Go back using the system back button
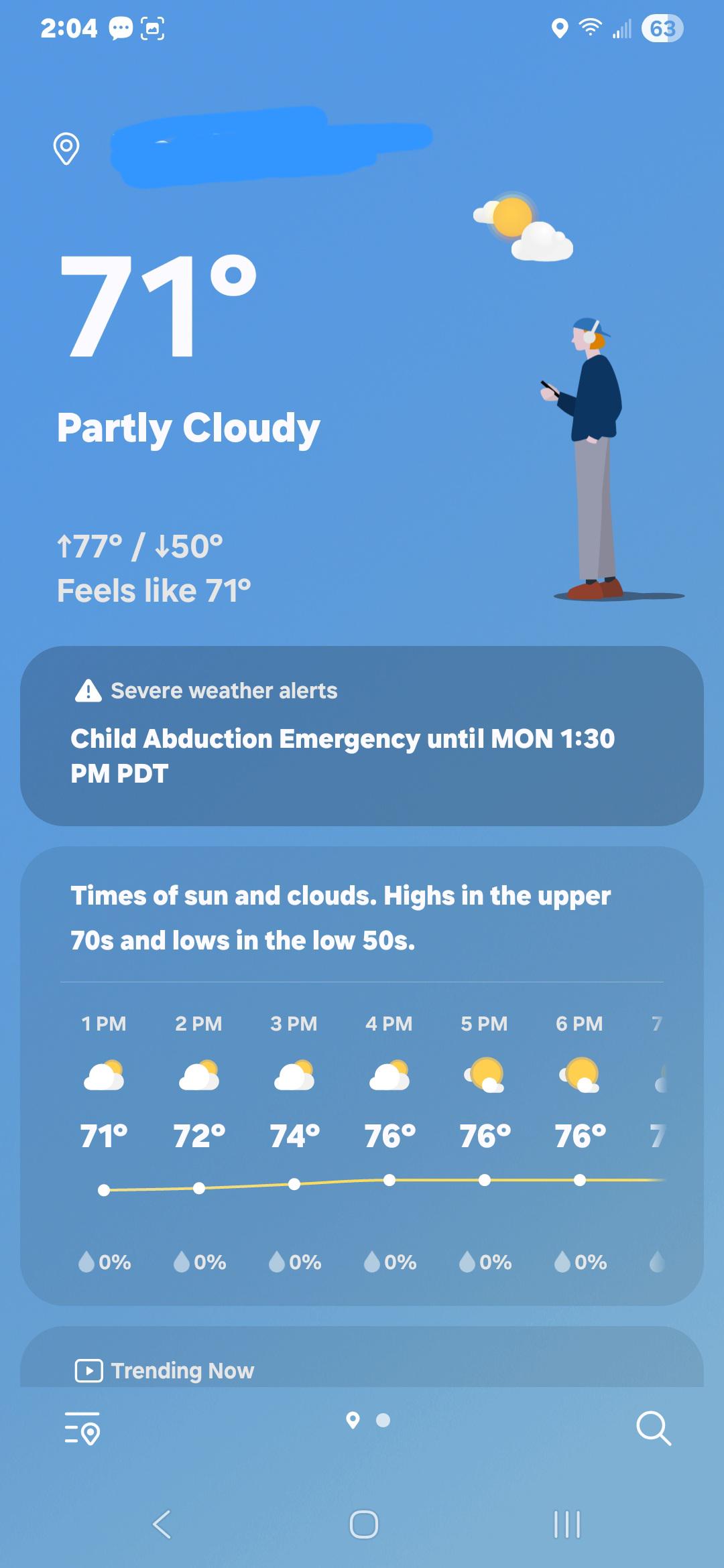 pos(162,1524)
